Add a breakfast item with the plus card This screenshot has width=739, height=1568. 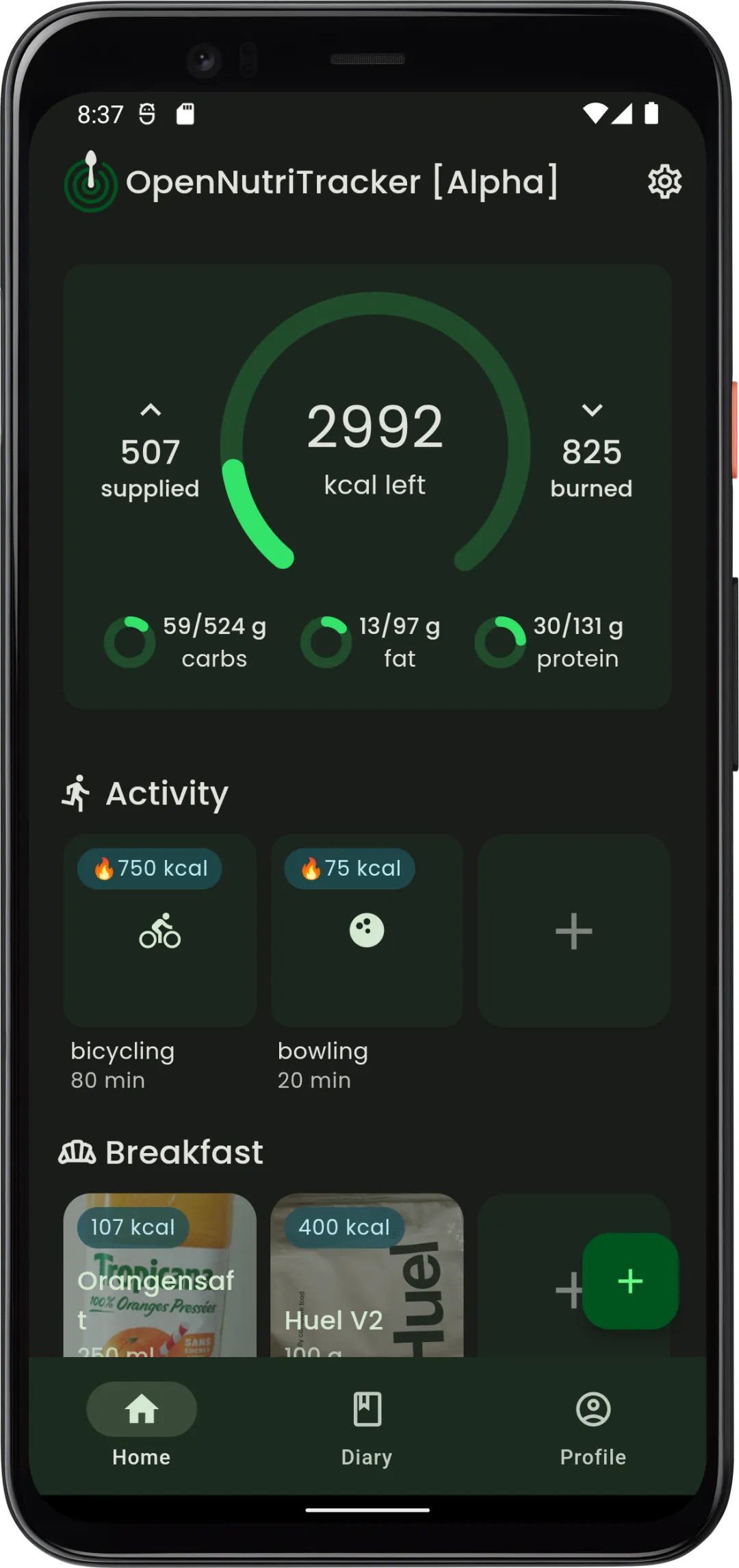pyautogui.click(x=530, y=1275)
